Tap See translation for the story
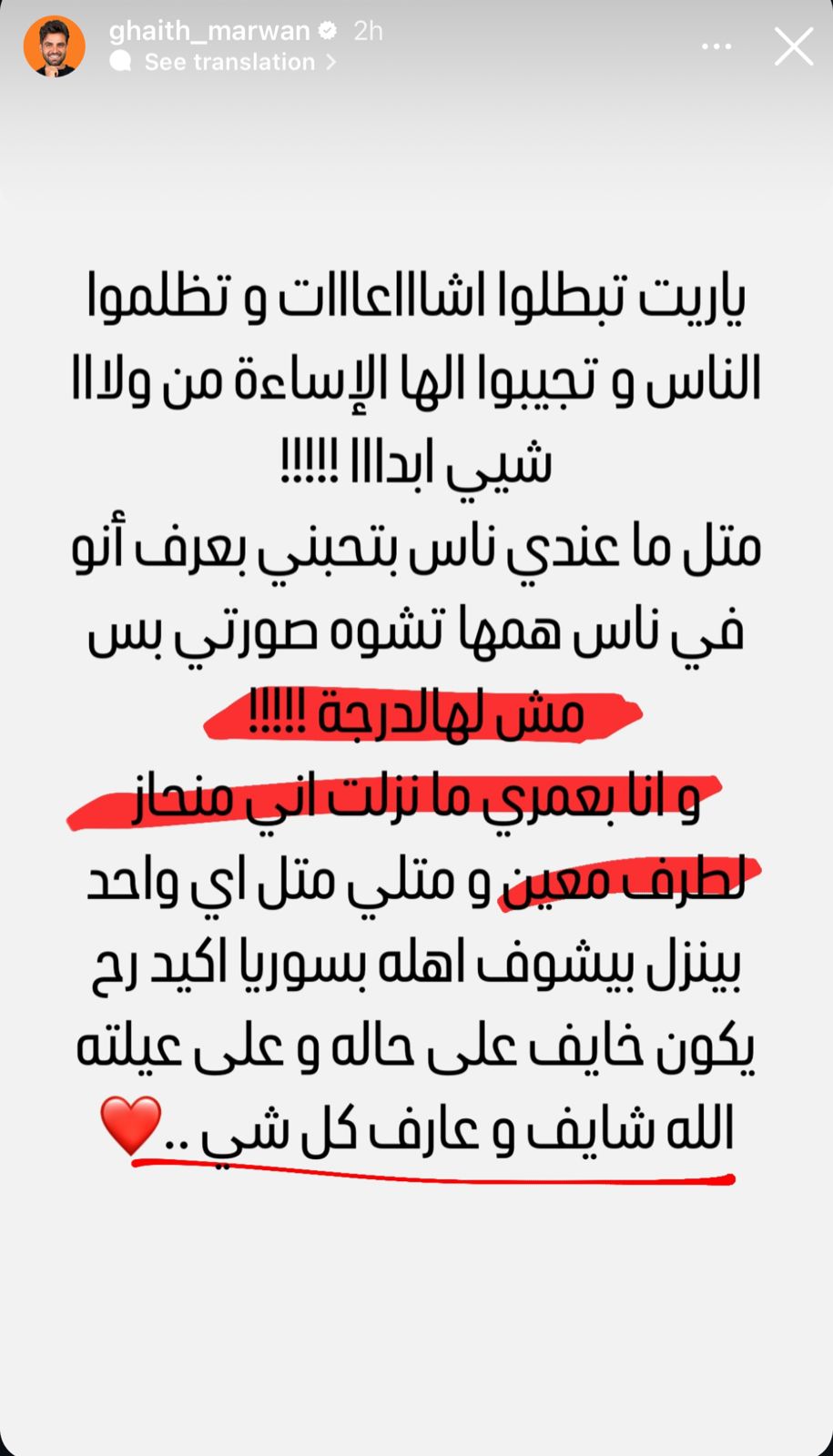This screenshot has height=1456, width=833. click(229, 62)
